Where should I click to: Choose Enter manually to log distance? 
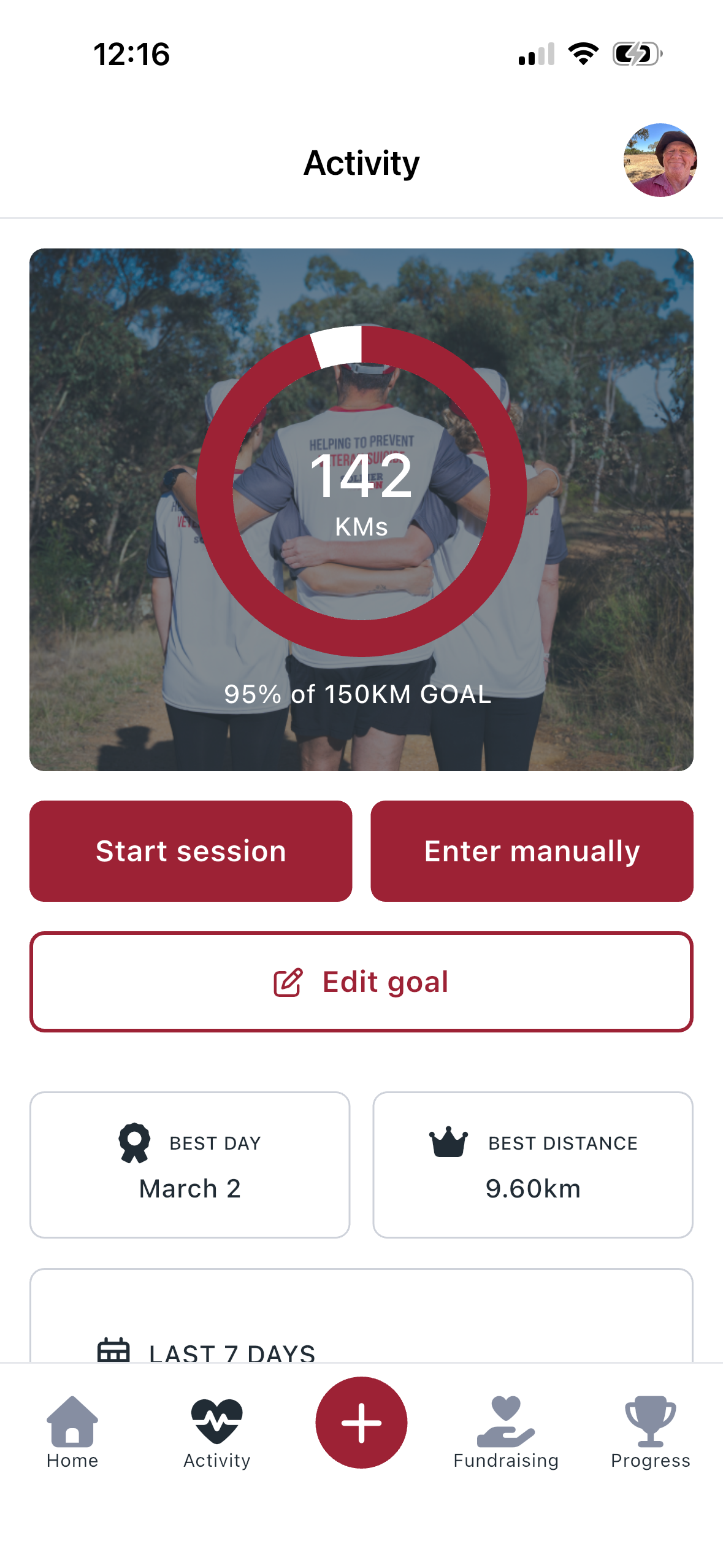532,851
